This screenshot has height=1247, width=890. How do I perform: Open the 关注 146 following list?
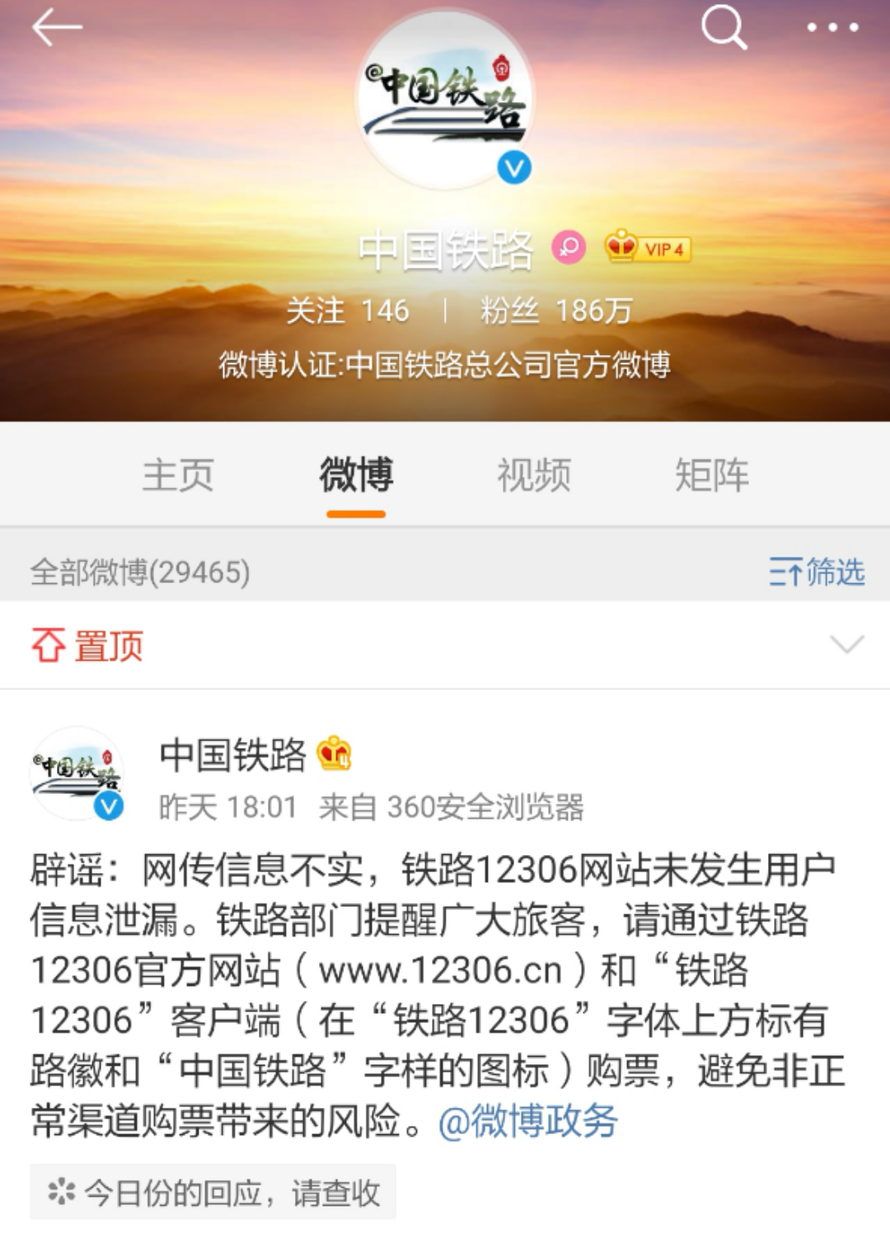347,311
